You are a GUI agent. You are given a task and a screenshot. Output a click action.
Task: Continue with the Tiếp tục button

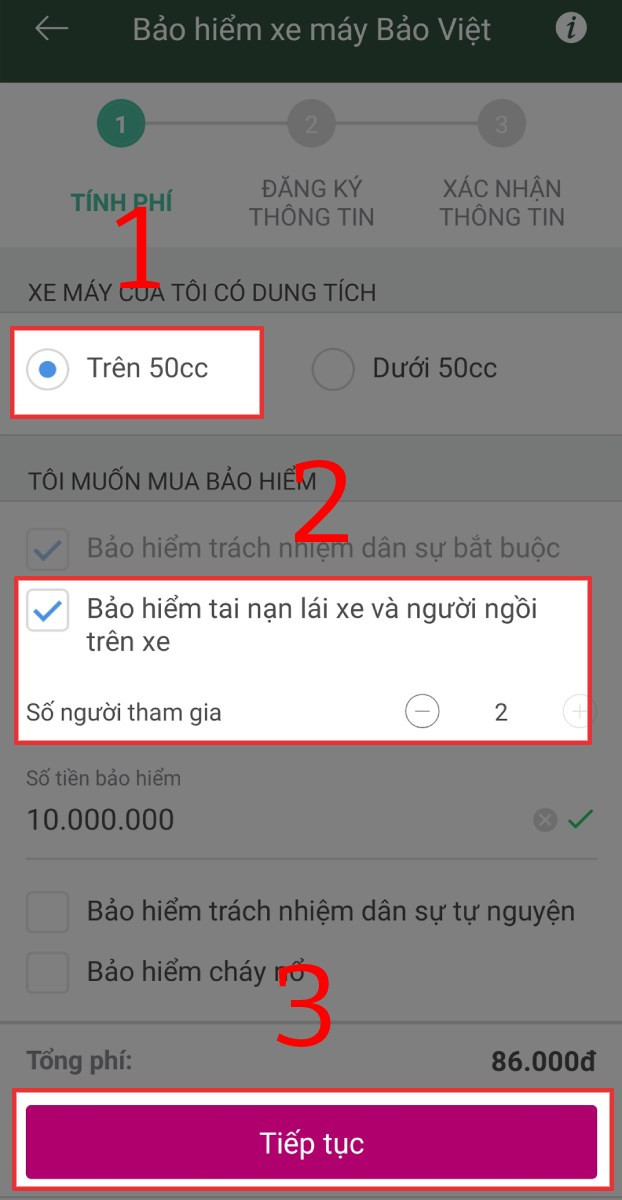pos(311,1142)
